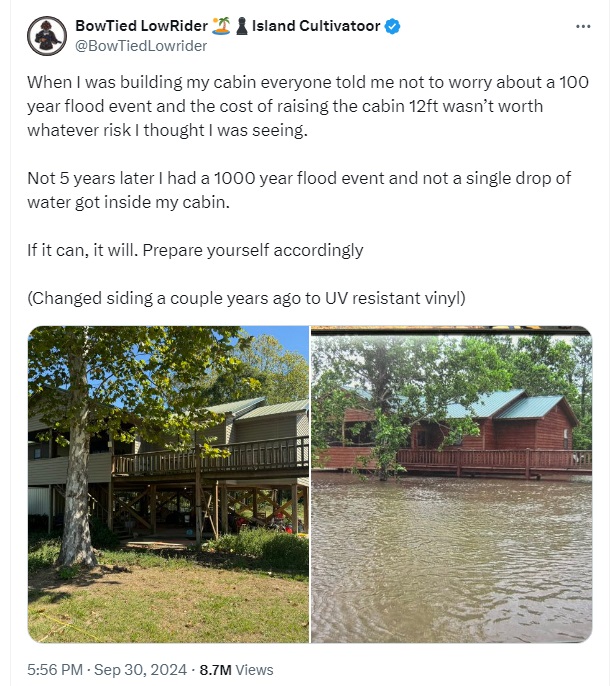
Task: Open the tweet's three-dot overflow menu
Action: tap(582, 26)
